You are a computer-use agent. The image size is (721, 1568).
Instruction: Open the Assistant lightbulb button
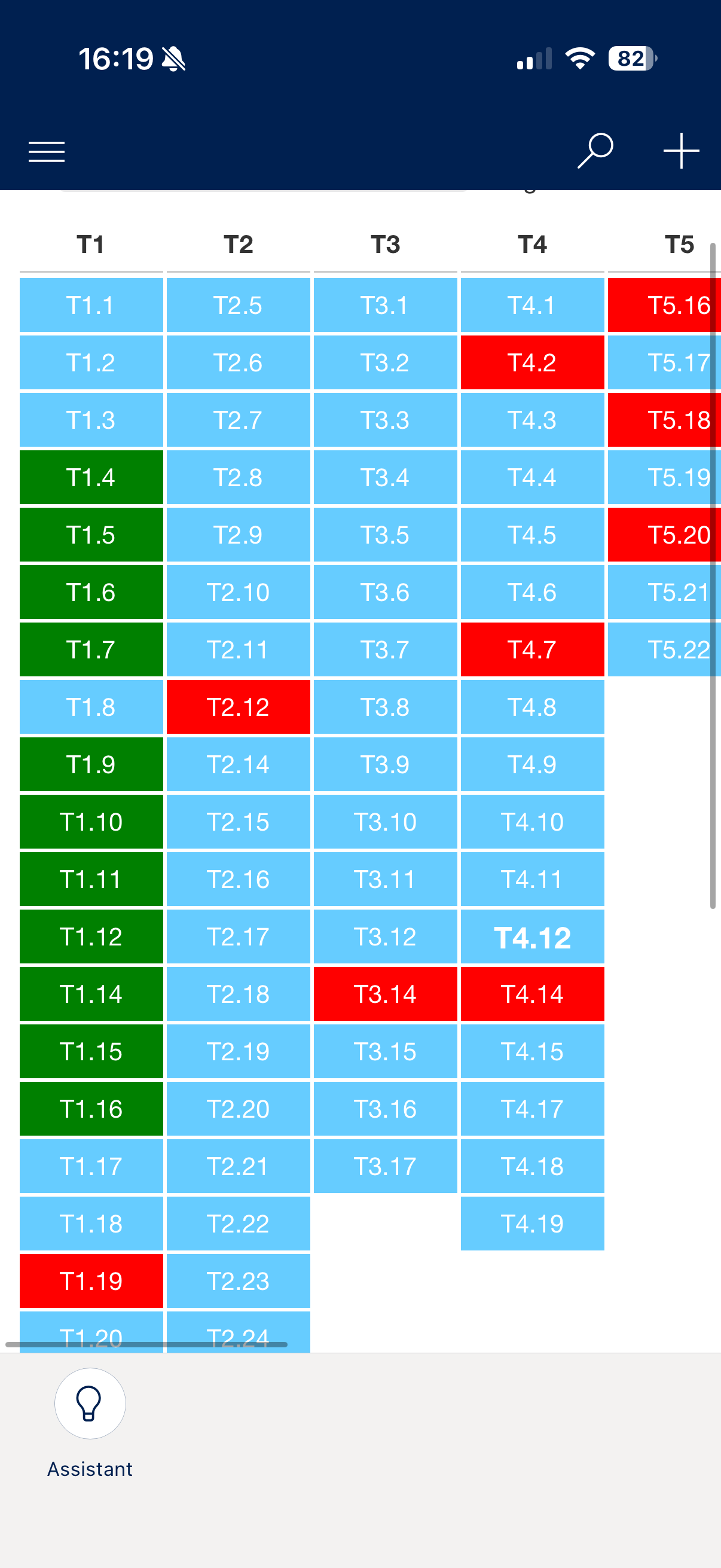point(90,1403)
